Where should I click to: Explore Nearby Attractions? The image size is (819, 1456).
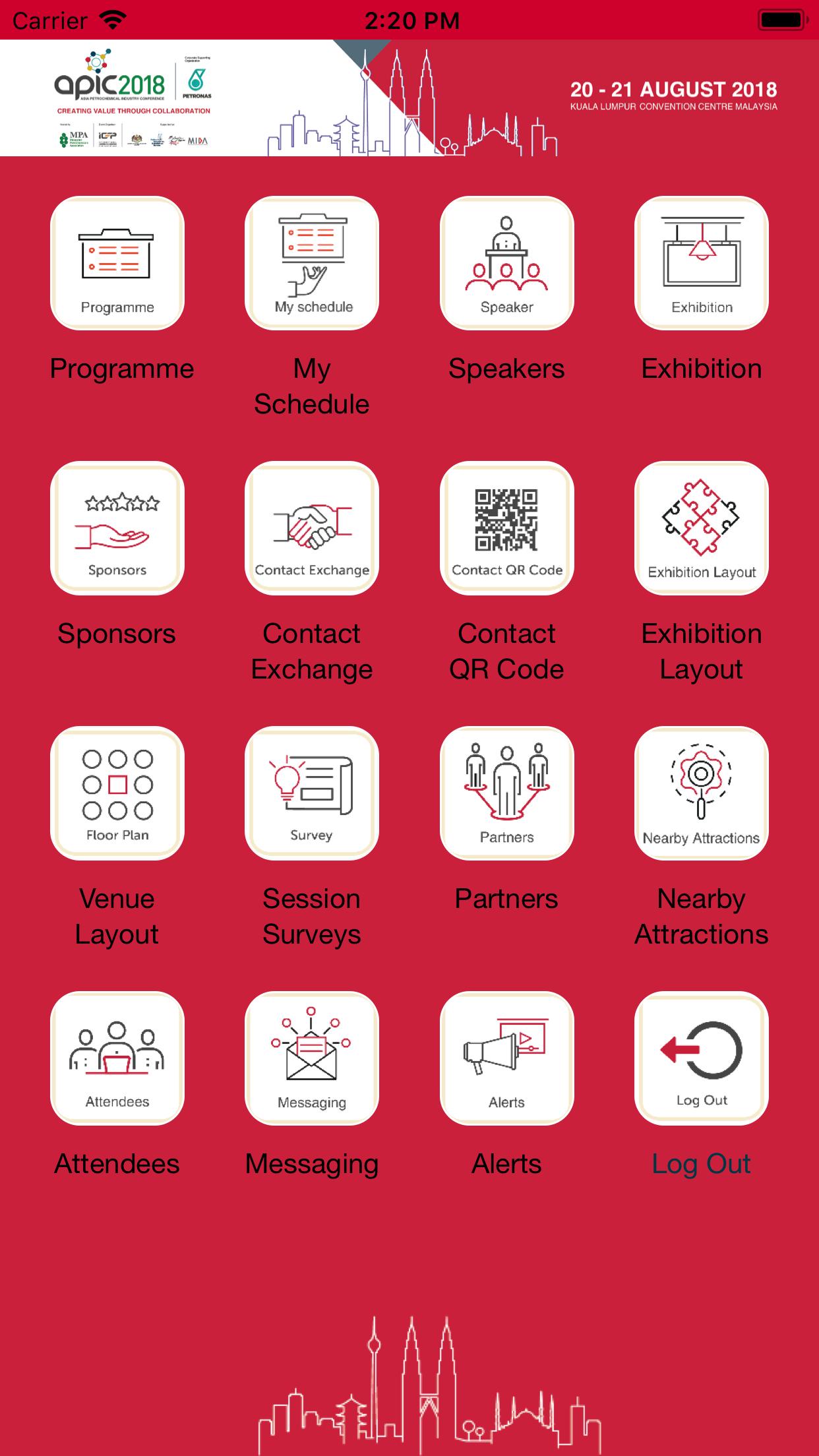click(701, 793)
